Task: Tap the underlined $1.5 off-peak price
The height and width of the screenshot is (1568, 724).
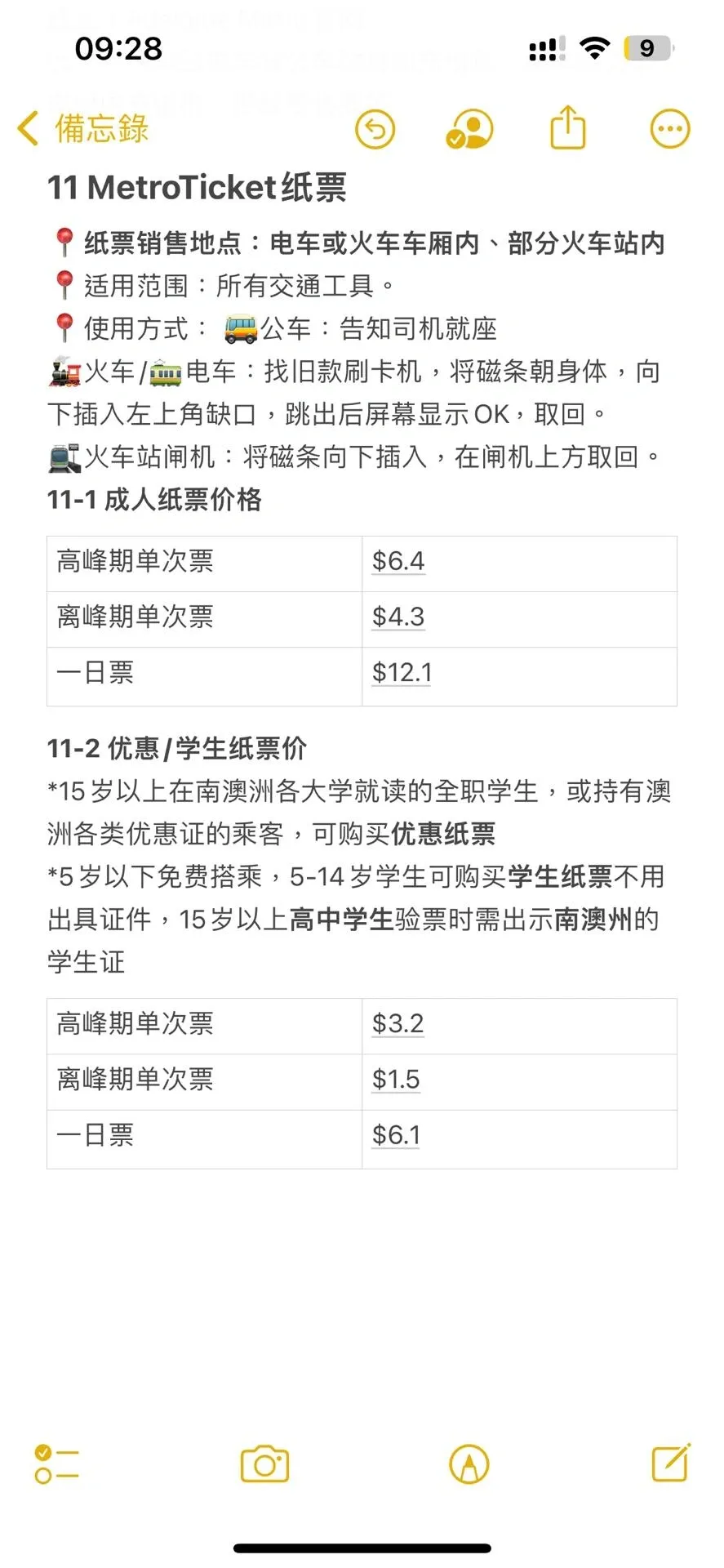Action: 396,1079
